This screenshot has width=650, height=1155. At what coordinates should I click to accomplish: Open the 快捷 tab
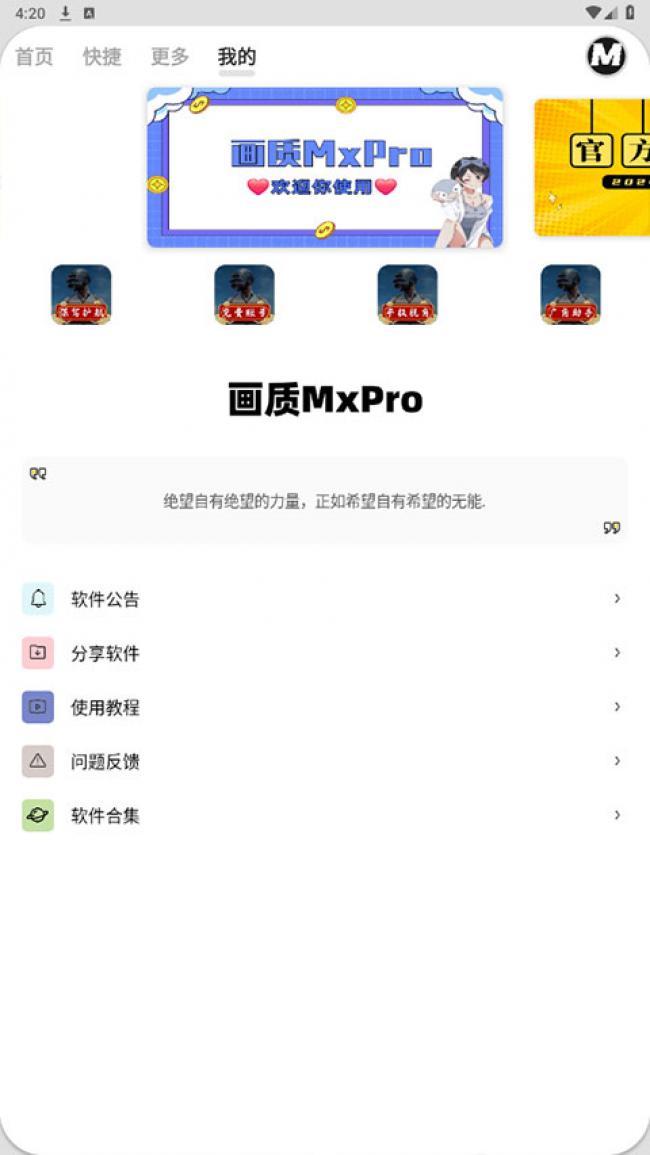pyautogui.click(x=102, y=57)
